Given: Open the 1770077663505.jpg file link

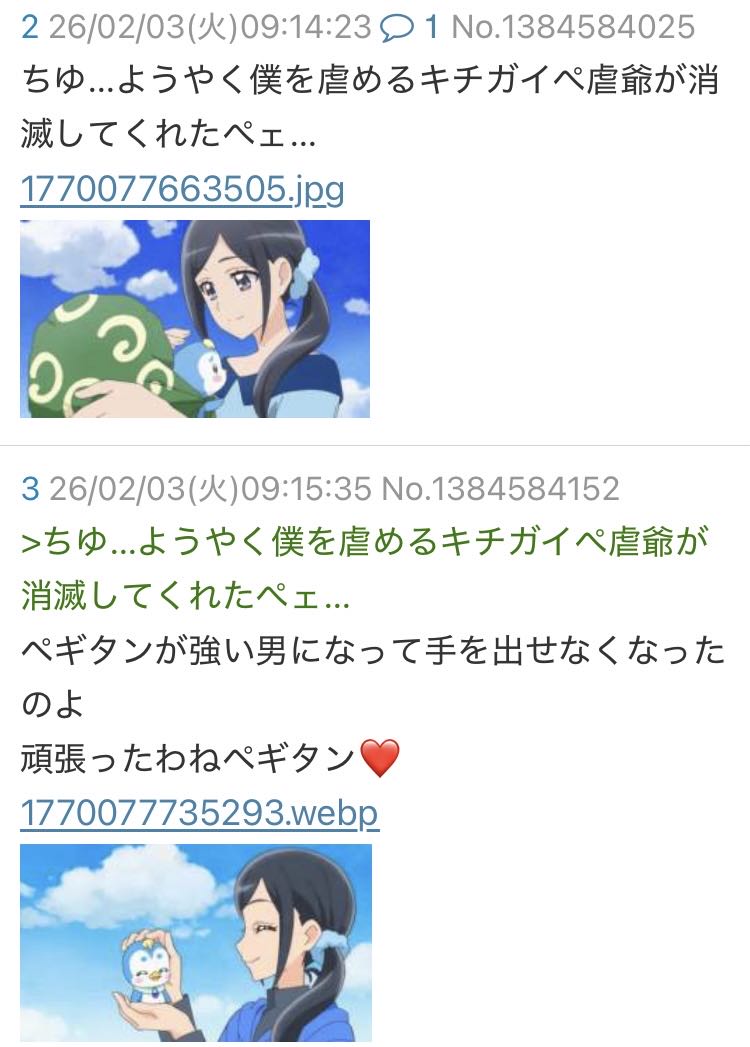Looking at the screenshot, I should (182, 189).
